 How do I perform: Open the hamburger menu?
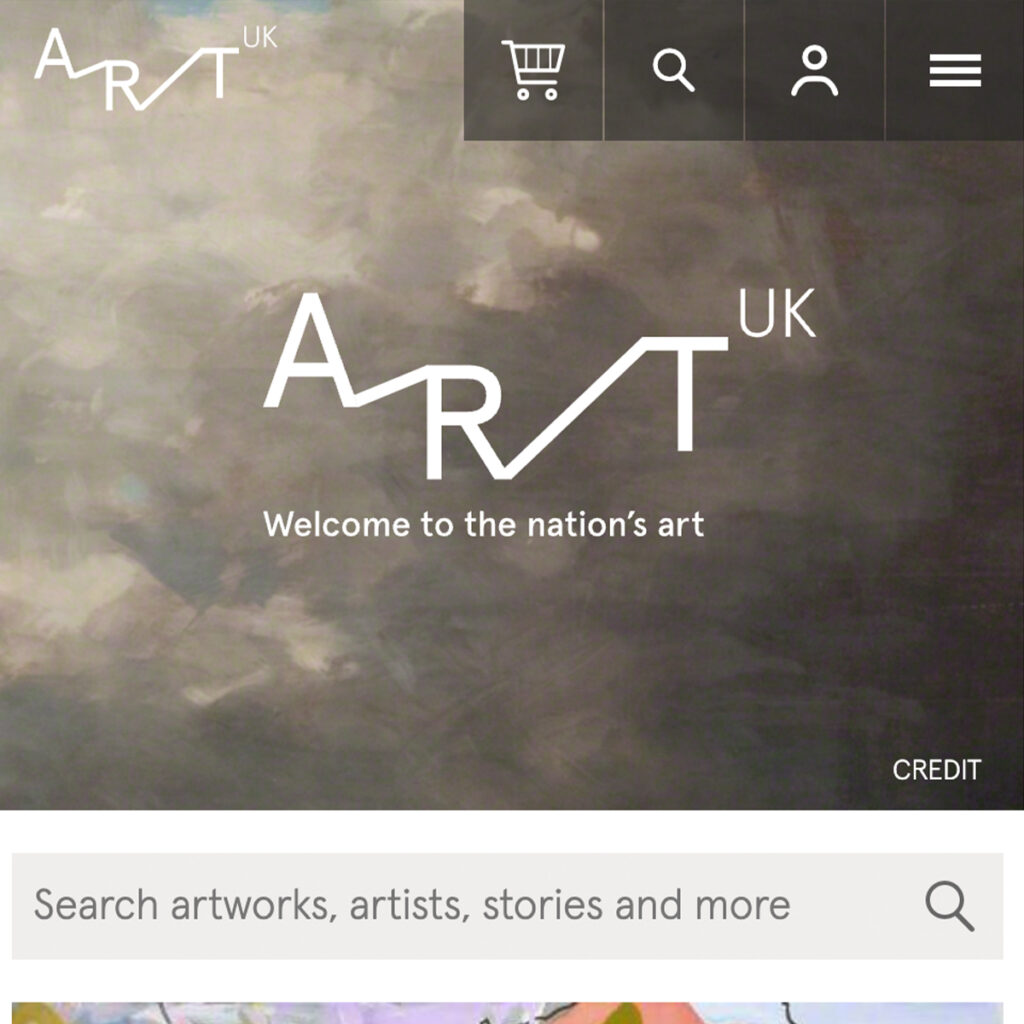pyautogui.click(x=955, y=70)
